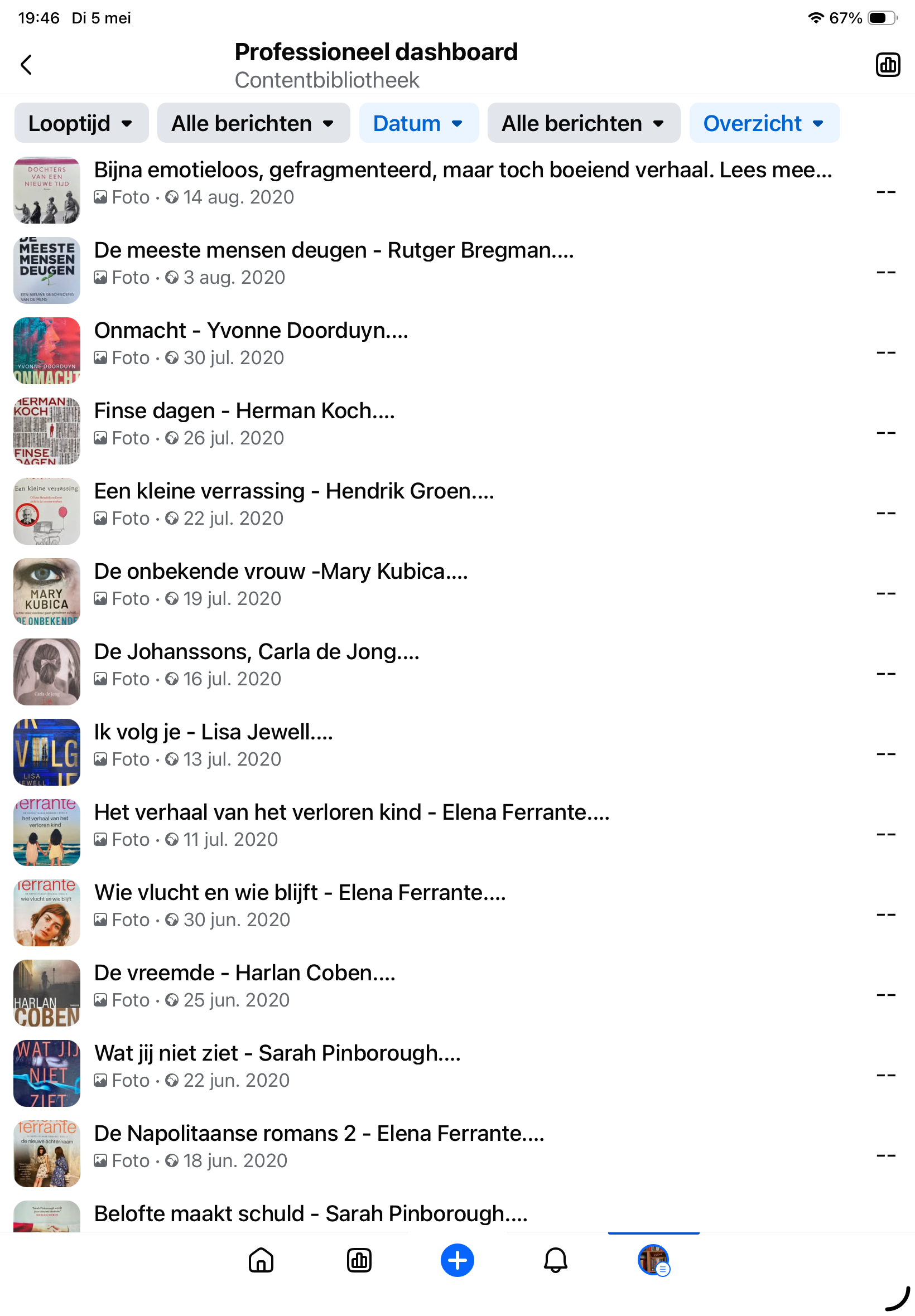Go to the home tab in bottom bar
Screen dimensions: 915x1316
coord(261,1260)
